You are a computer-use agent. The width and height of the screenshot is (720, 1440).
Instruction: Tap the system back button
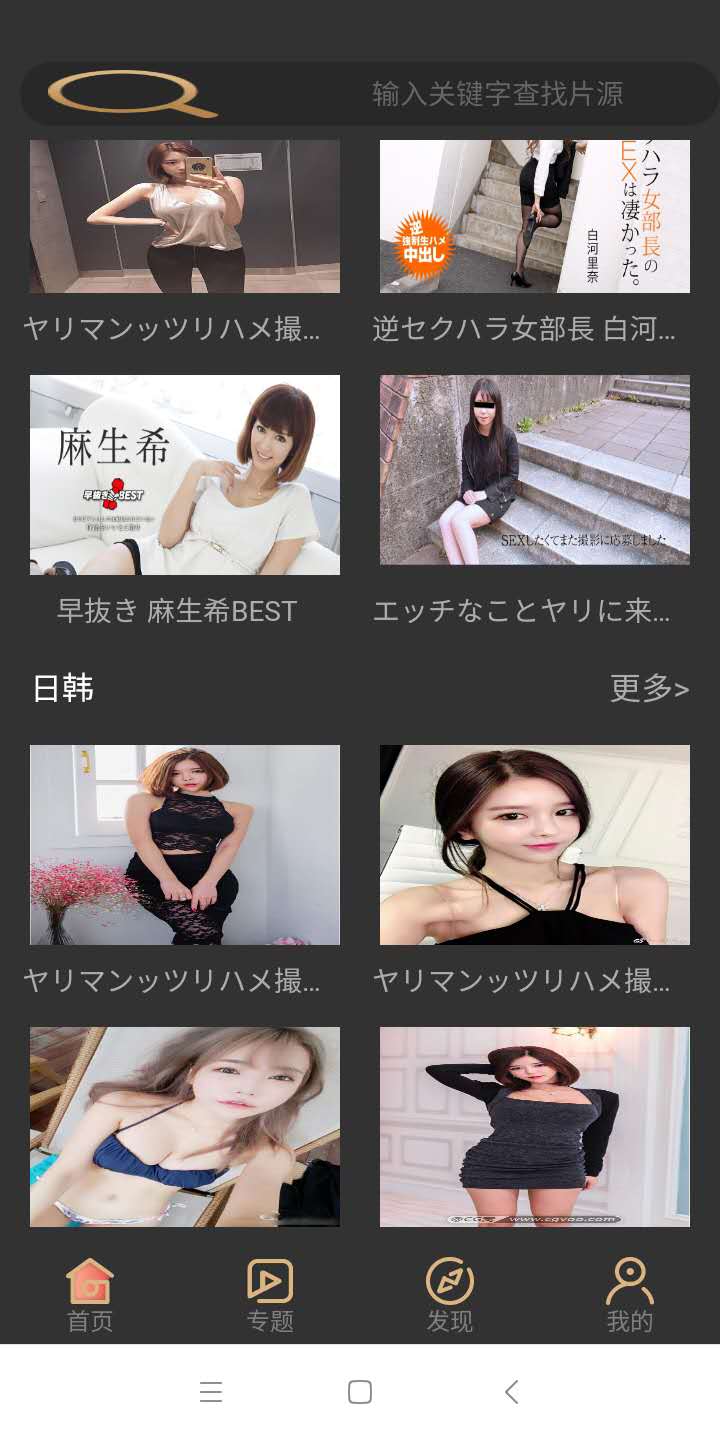[x=511, y=1392]
